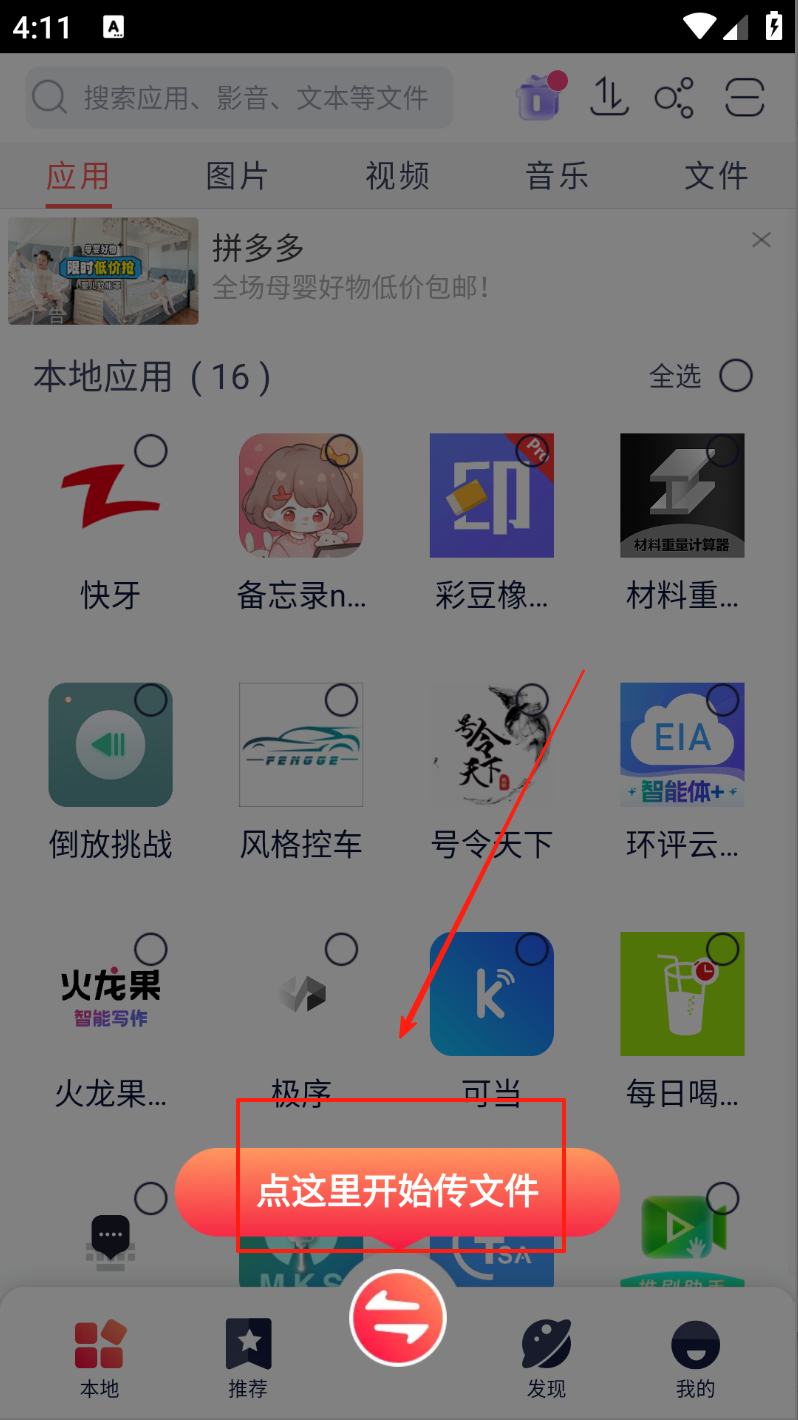The image size is (798, 1420).
Task: Open the search box for files
Action: [x=240, y=98]
